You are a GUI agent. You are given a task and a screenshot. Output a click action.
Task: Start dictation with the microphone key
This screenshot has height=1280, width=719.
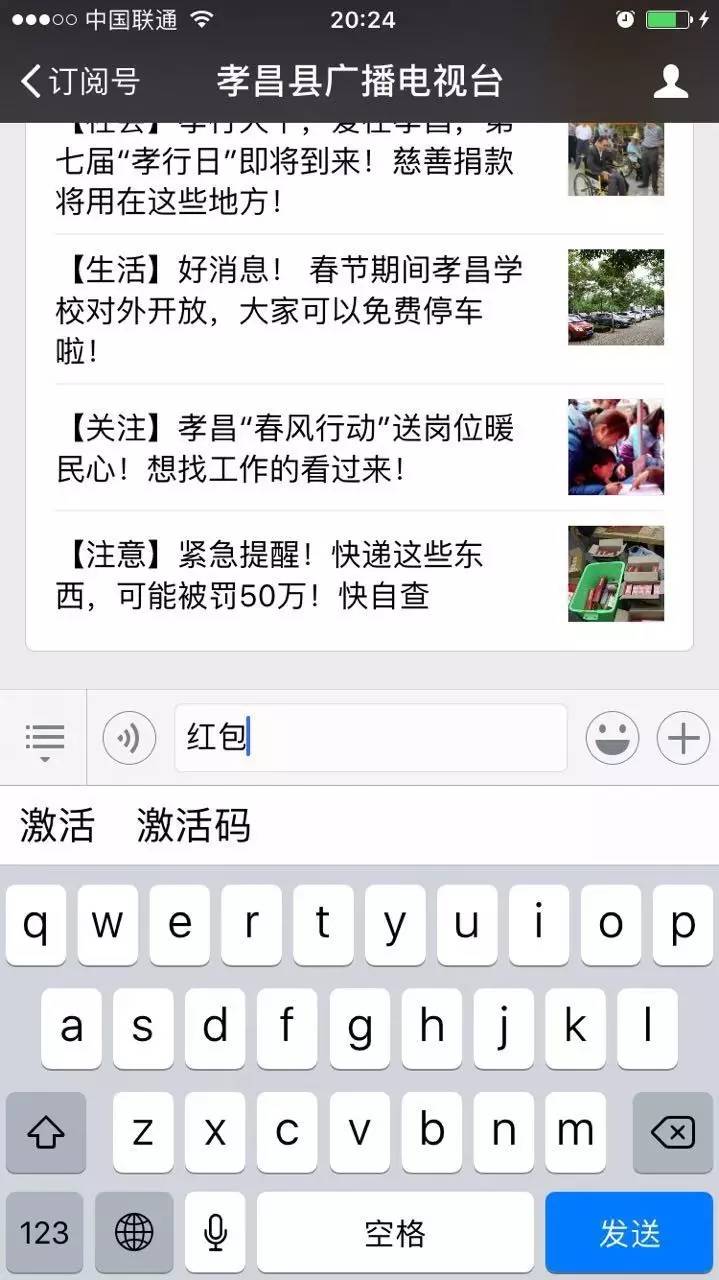click(214, 1233)
